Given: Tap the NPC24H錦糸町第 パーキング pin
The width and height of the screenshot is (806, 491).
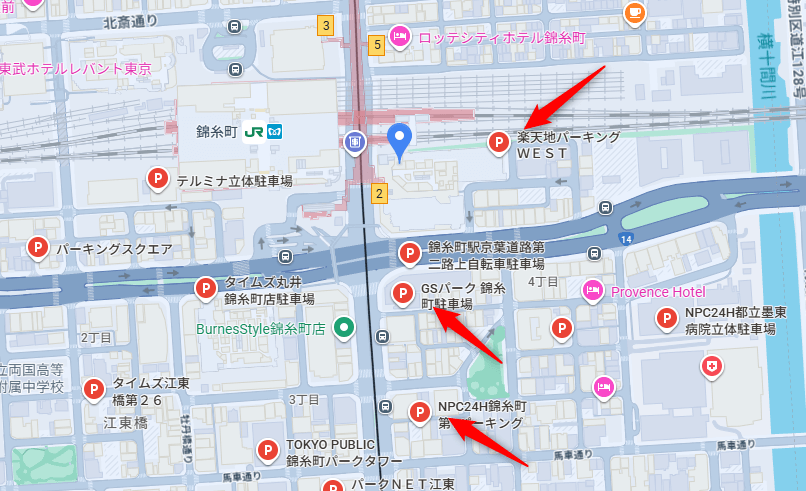Looking at the screenshot, I should pyautogui.click(x=420, y=411).
